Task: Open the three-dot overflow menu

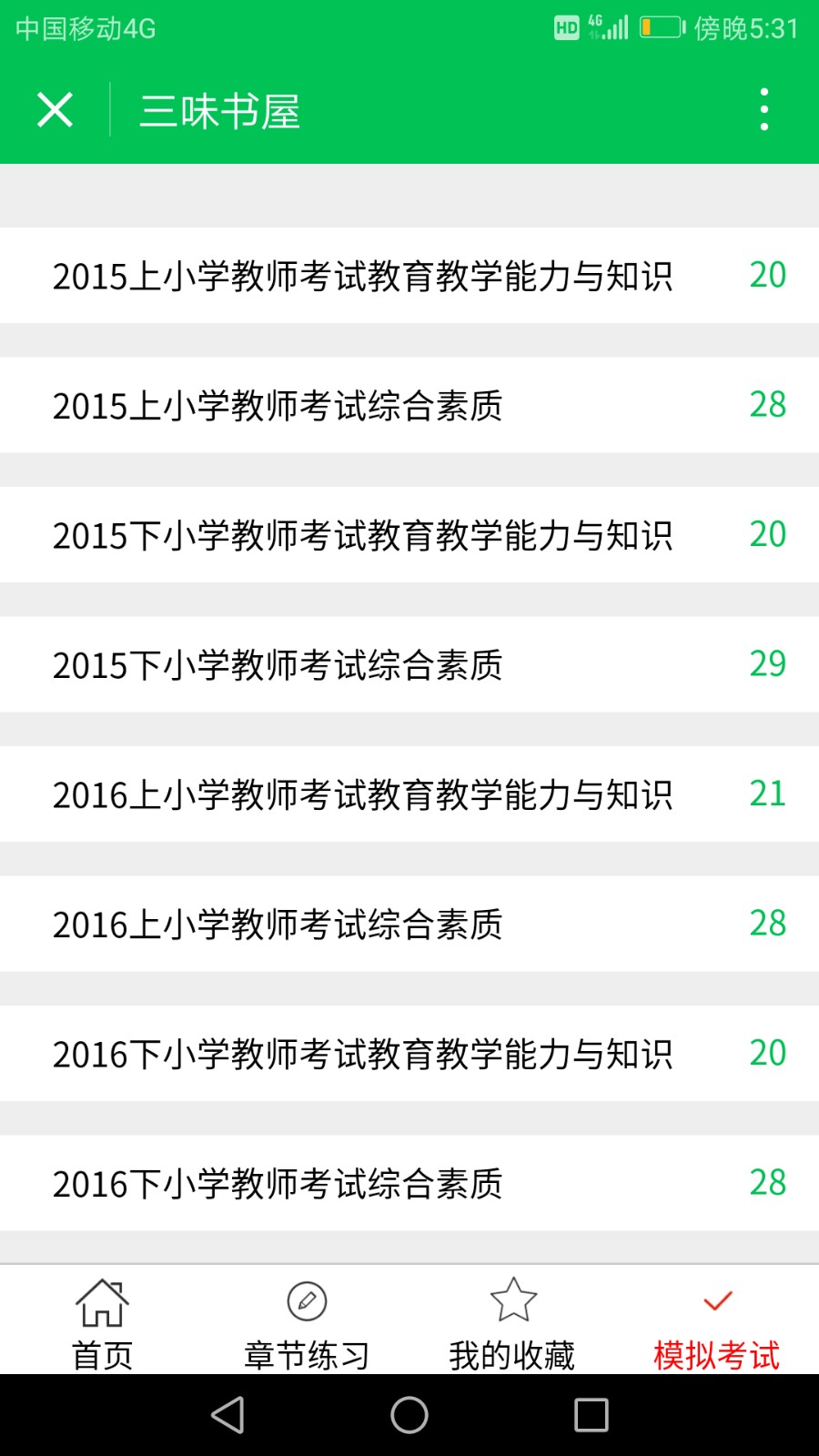Action: tap(764, 109)
